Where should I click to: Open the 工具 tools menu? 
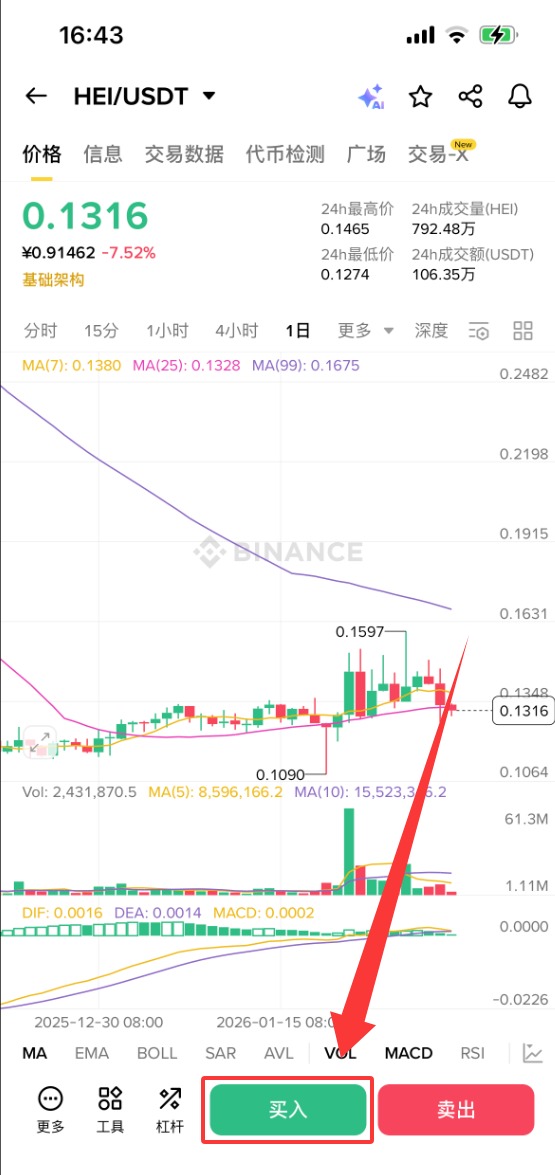click(110, 1110)
